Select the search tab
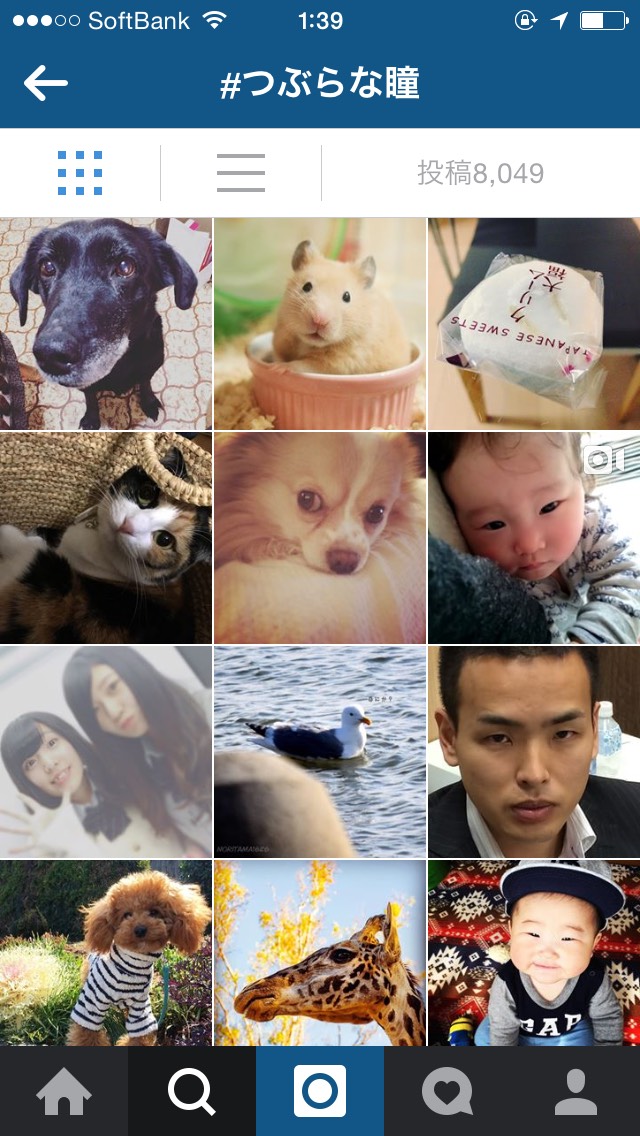640x1136 pixels. pos(192,1091)
